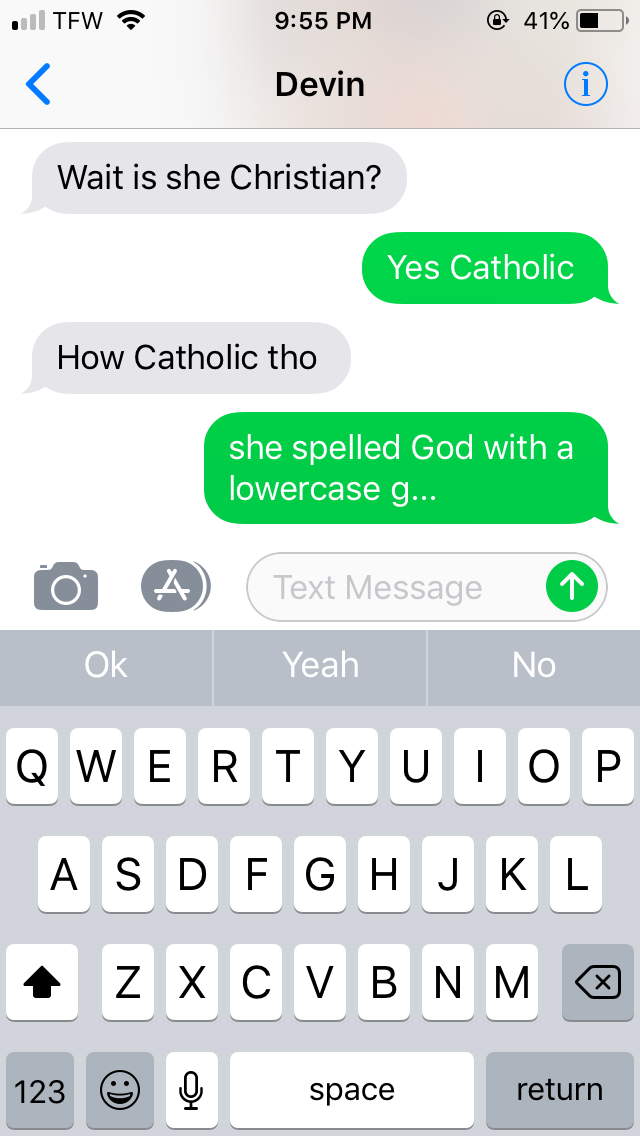Open the iMessage App Store drawer
Image resolution: width=640 pixels, height=1136 pixels.
coord(174,586)
